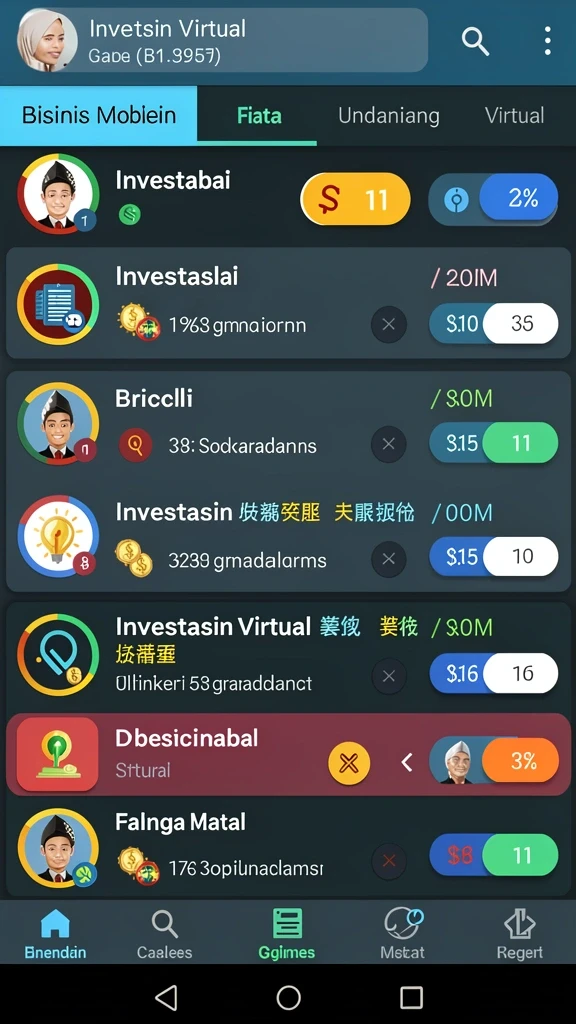The width and height of the screenshot is (576, 1024).
Task: Open the three-dot overflow menu
Action: 547,41
